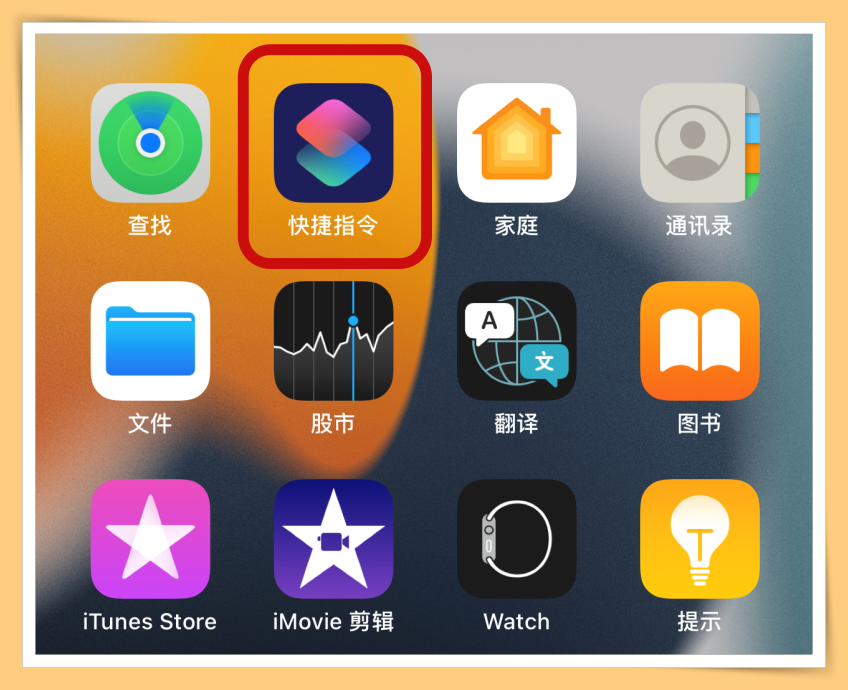This screenshot has width=848, height=690.
Task: Open the 文件 (Files) app
Action: tap(150, 341)
